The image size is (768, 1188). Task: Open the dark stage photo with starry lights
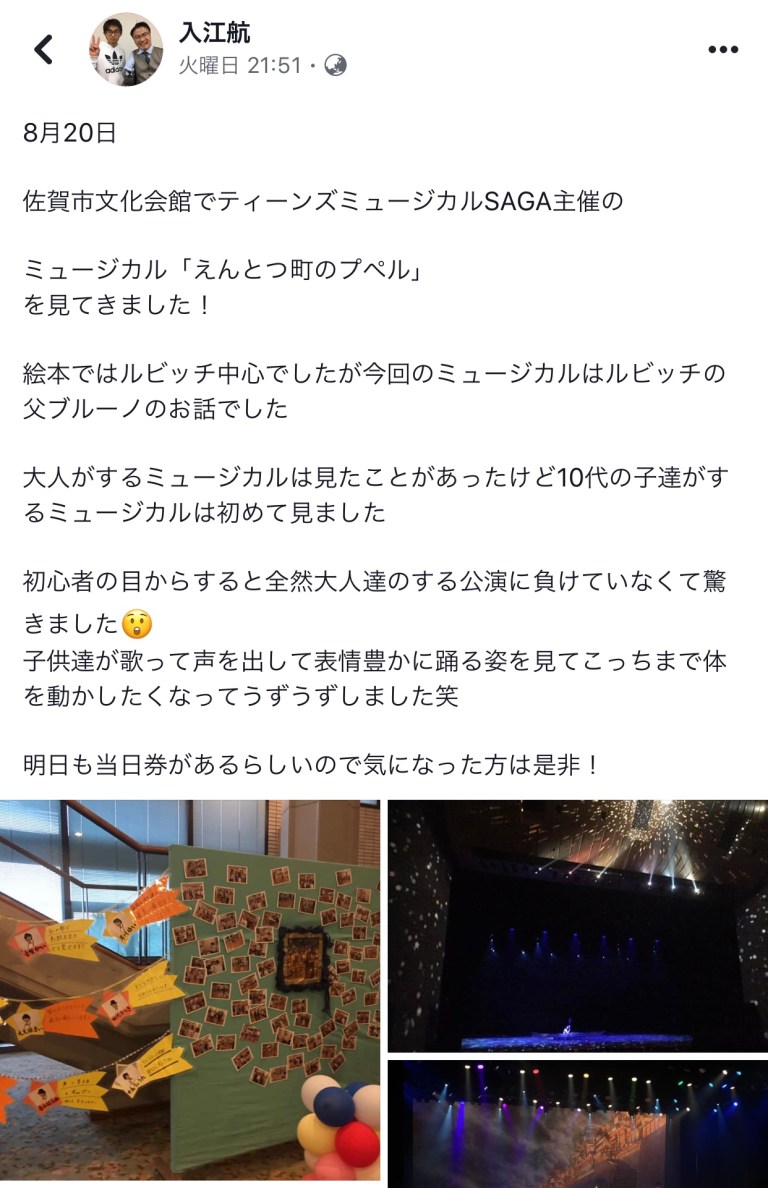coord(577,926)
